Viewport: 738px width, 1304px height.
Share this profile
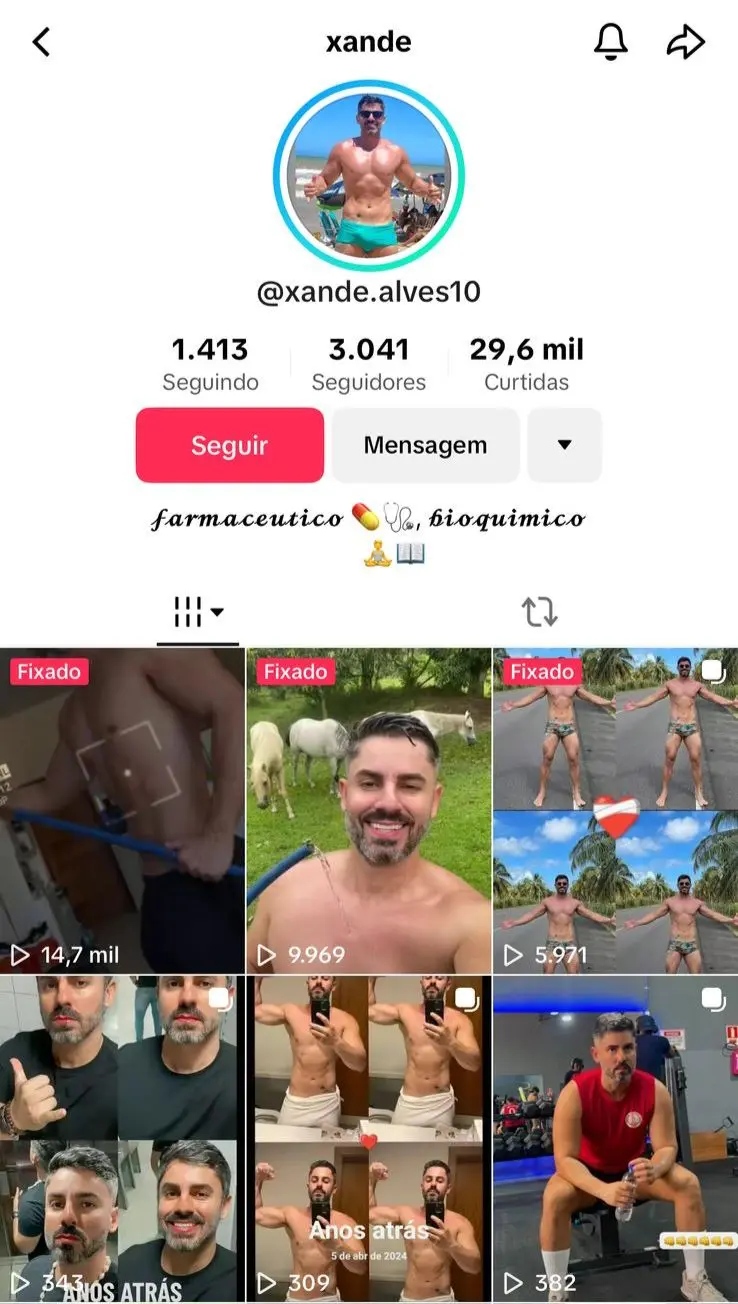click(686, 42)
